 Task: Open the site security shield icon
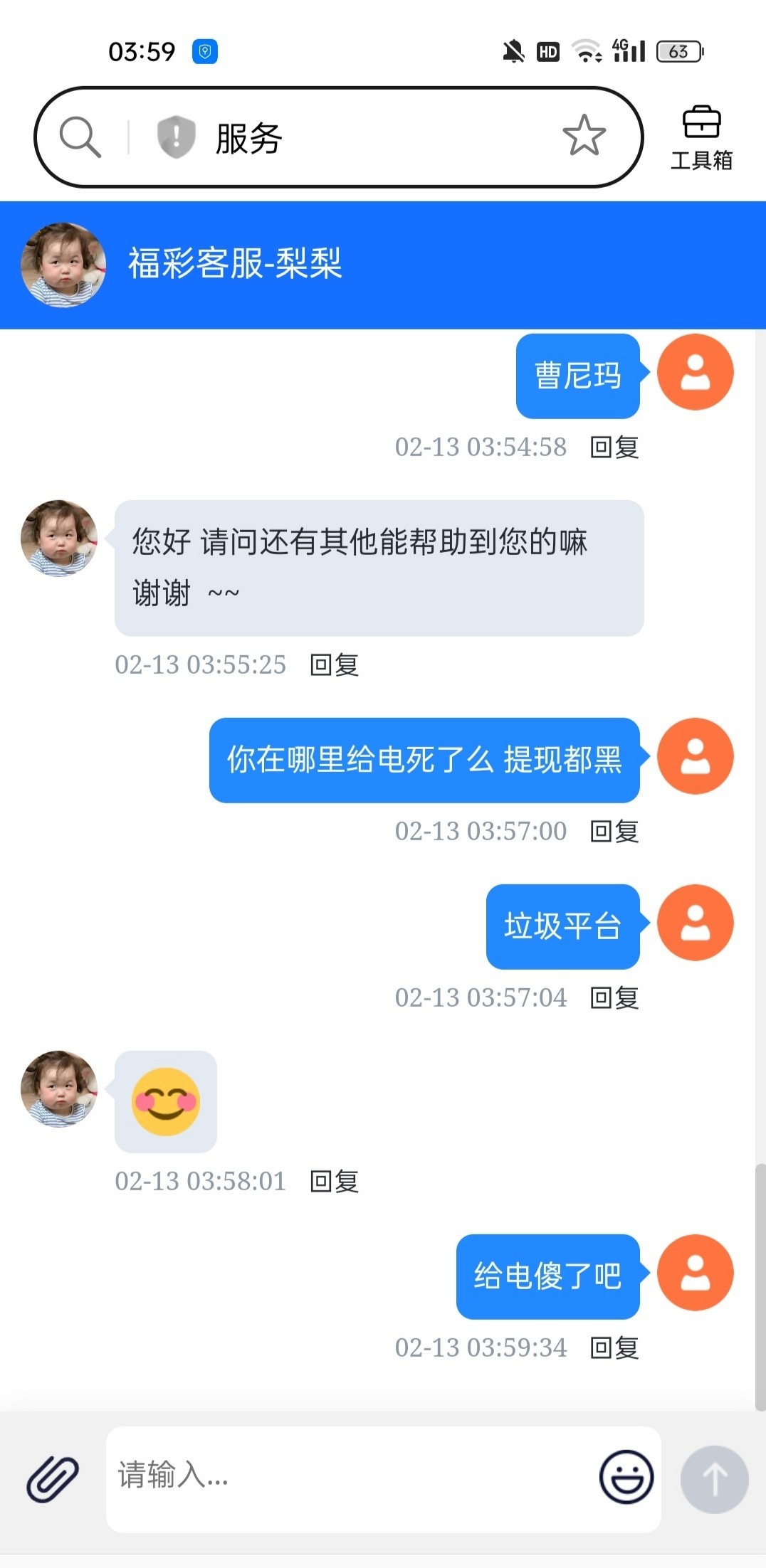pos(176,137)
